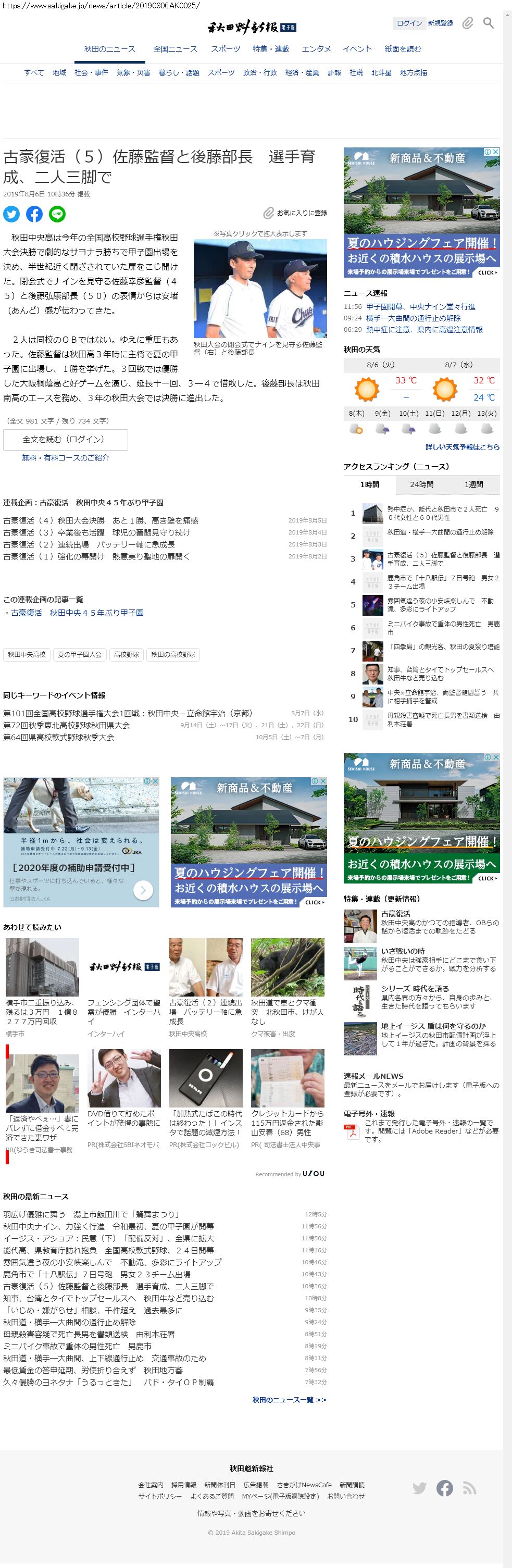Viewport: 512px width, 1568px height.
Task: Share article via LINE
Action: point(57,214)
